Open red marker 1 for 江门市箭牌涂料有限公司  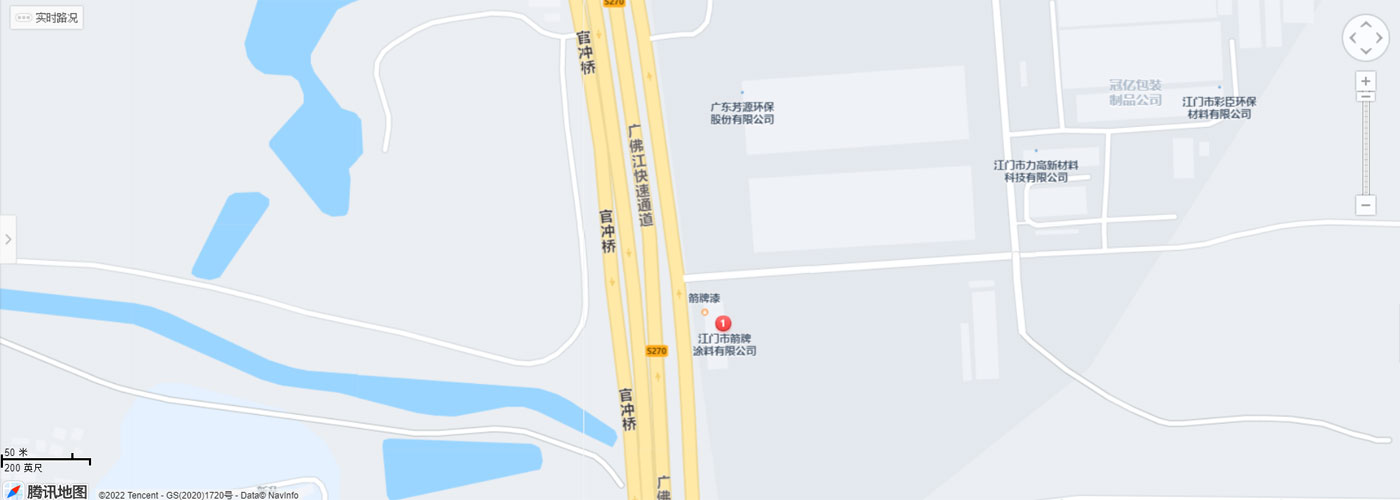(x=723, y=324)
